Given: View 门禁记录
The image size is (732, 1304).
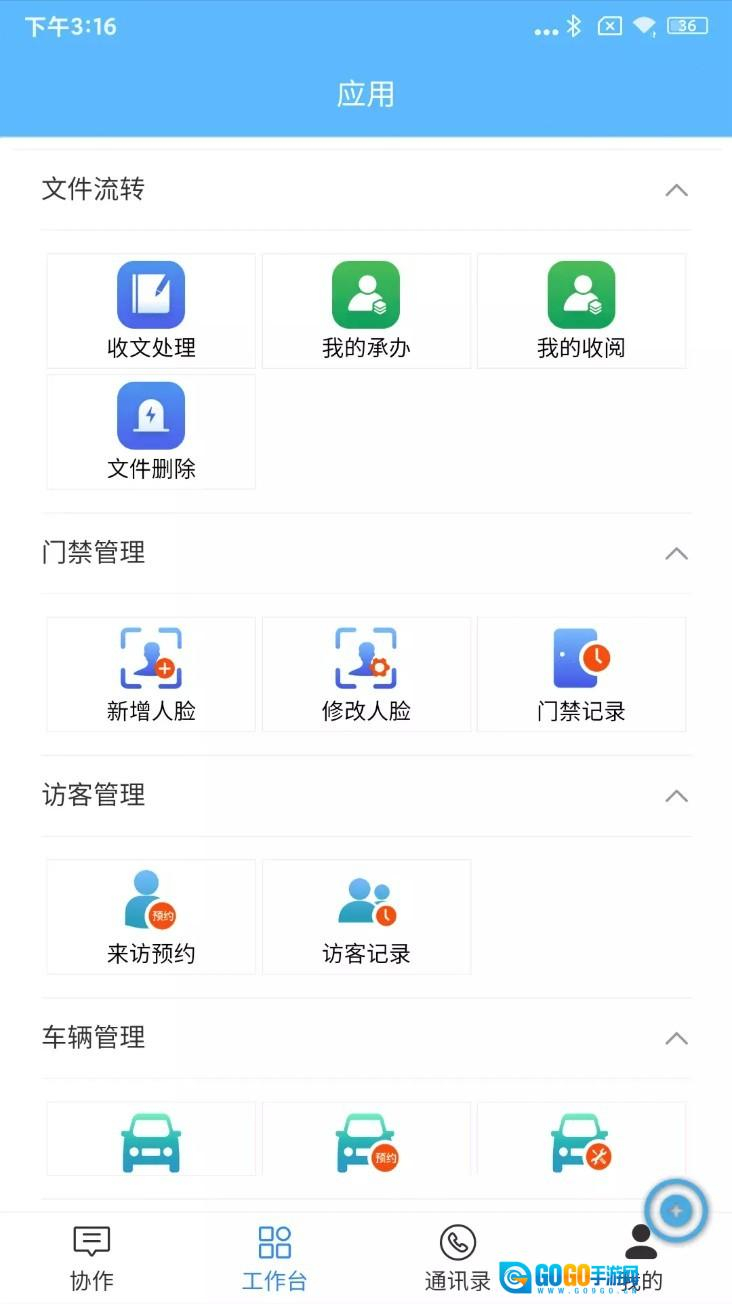Looking at the screenshot, I should (x=581, y=674).
